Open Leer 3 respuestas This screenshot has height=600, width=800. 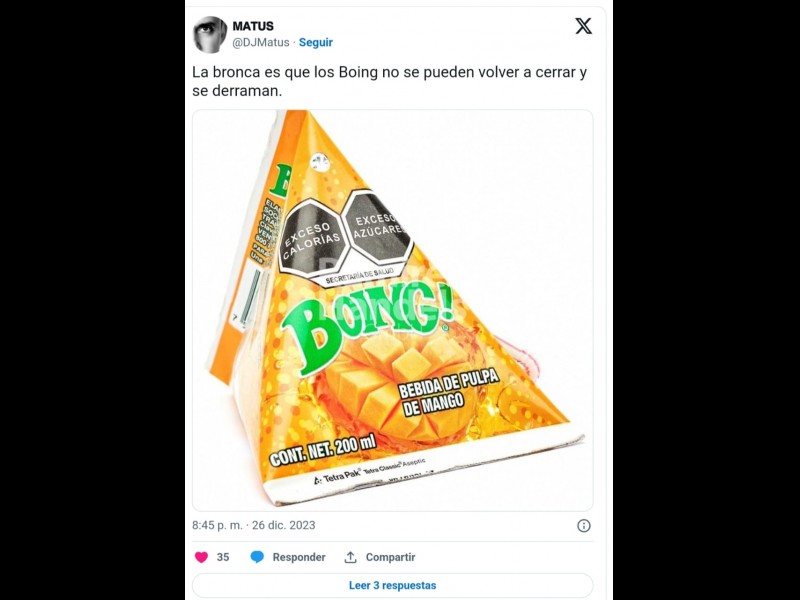point(392,585)
